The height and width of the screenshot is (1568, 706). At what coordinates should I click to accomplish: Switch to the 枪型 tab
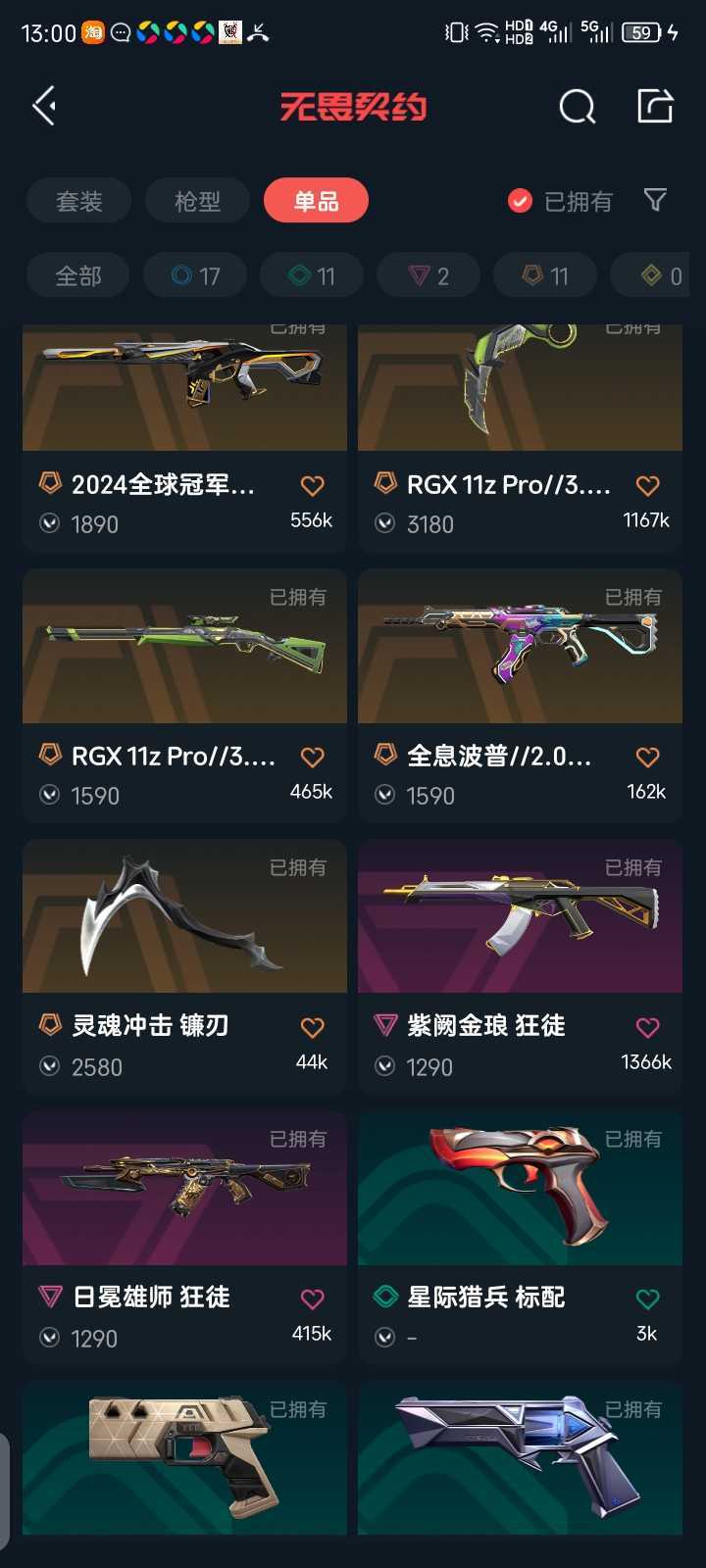(x=198, y=201)
